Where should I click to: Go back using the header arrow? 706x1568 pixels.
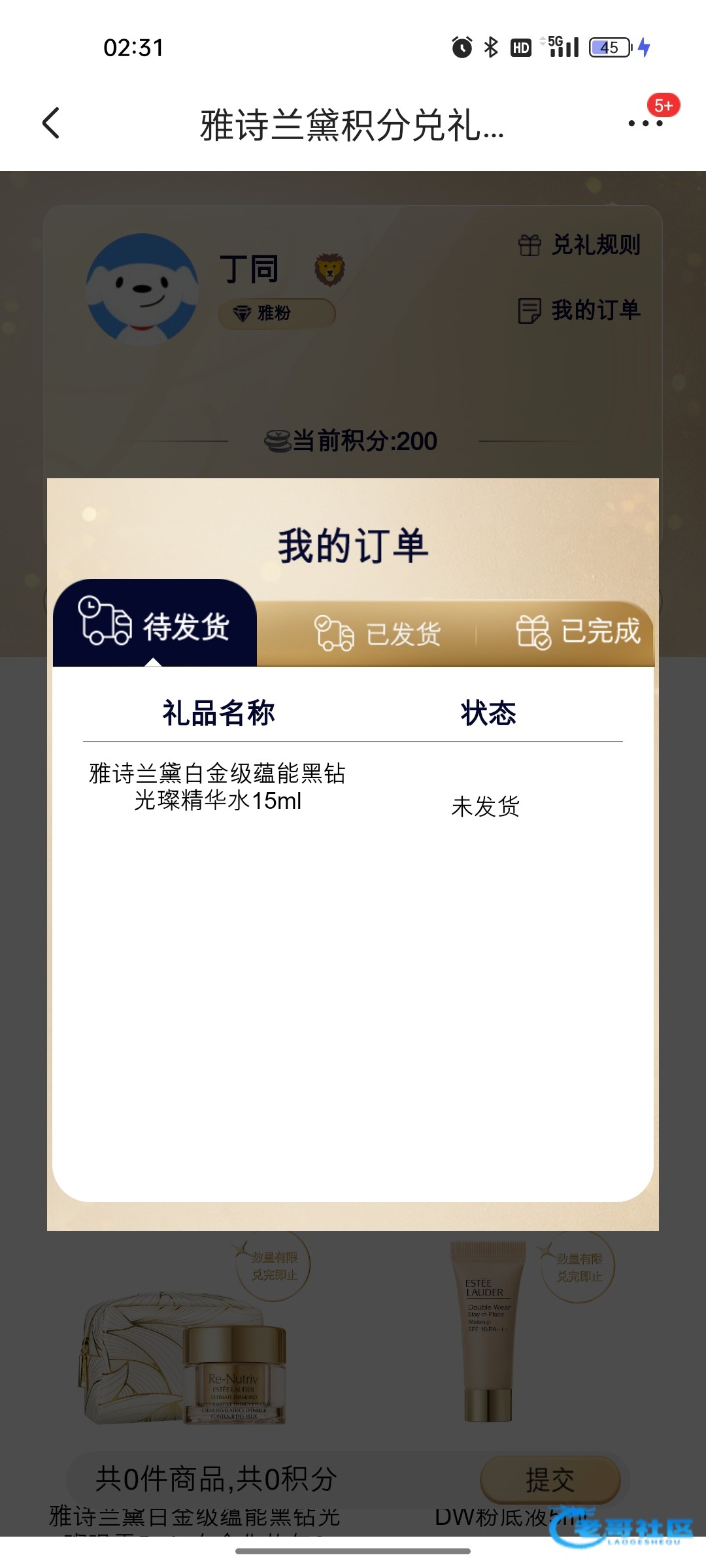pos(51,123)
